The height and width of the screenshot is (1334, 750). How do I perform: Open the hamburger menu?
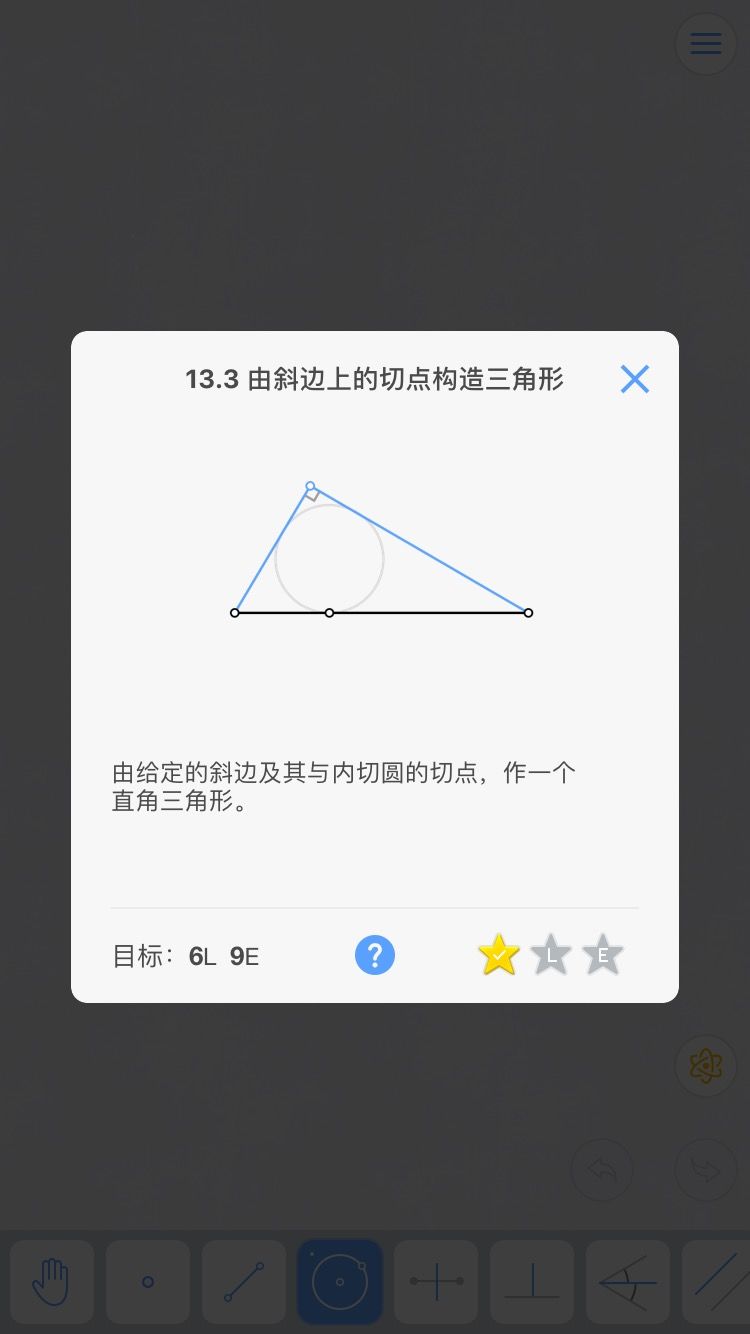coord(706,43)
